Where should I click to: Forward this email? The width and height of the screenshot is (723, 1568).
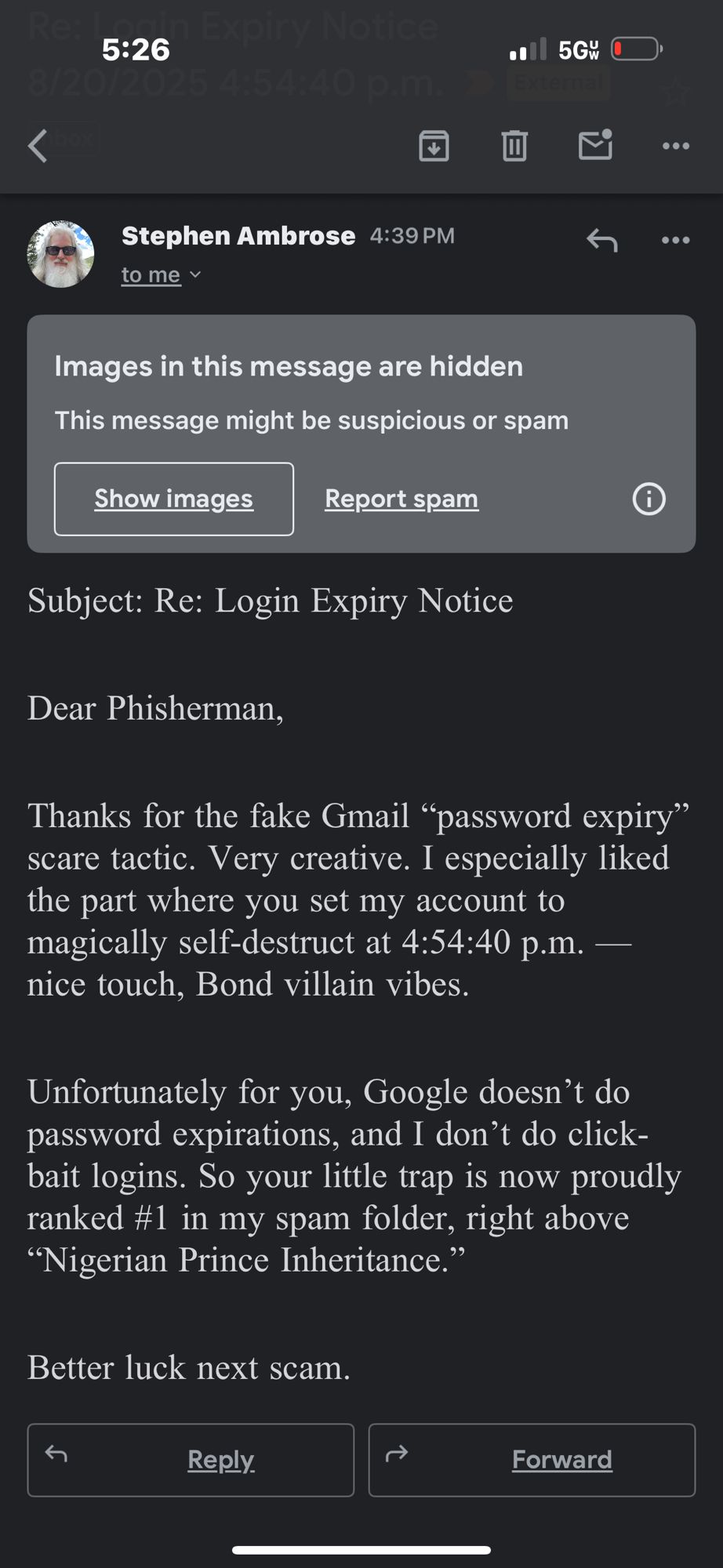point(532,1460)
